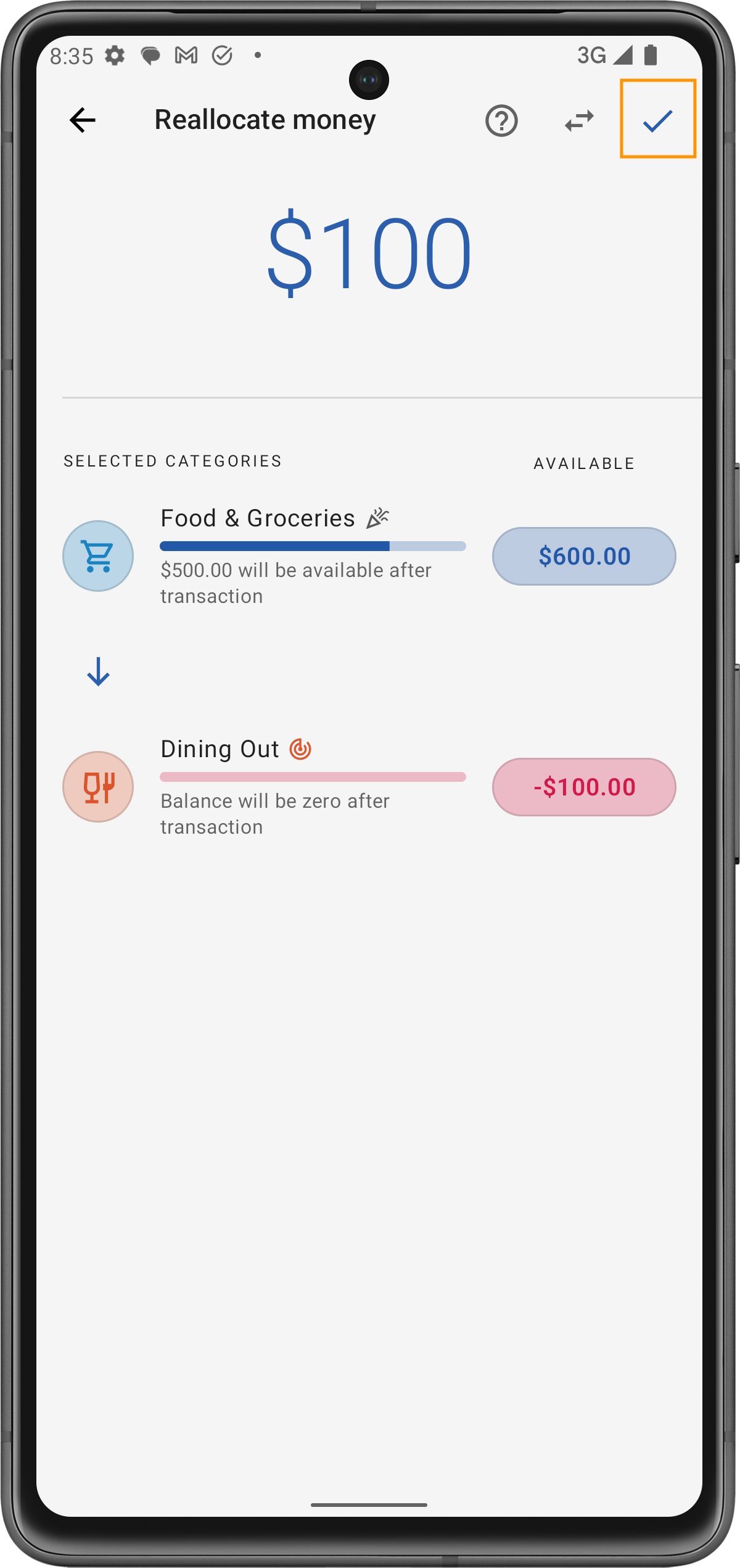Go back from Reallocate money

click(x=83, y=120)
